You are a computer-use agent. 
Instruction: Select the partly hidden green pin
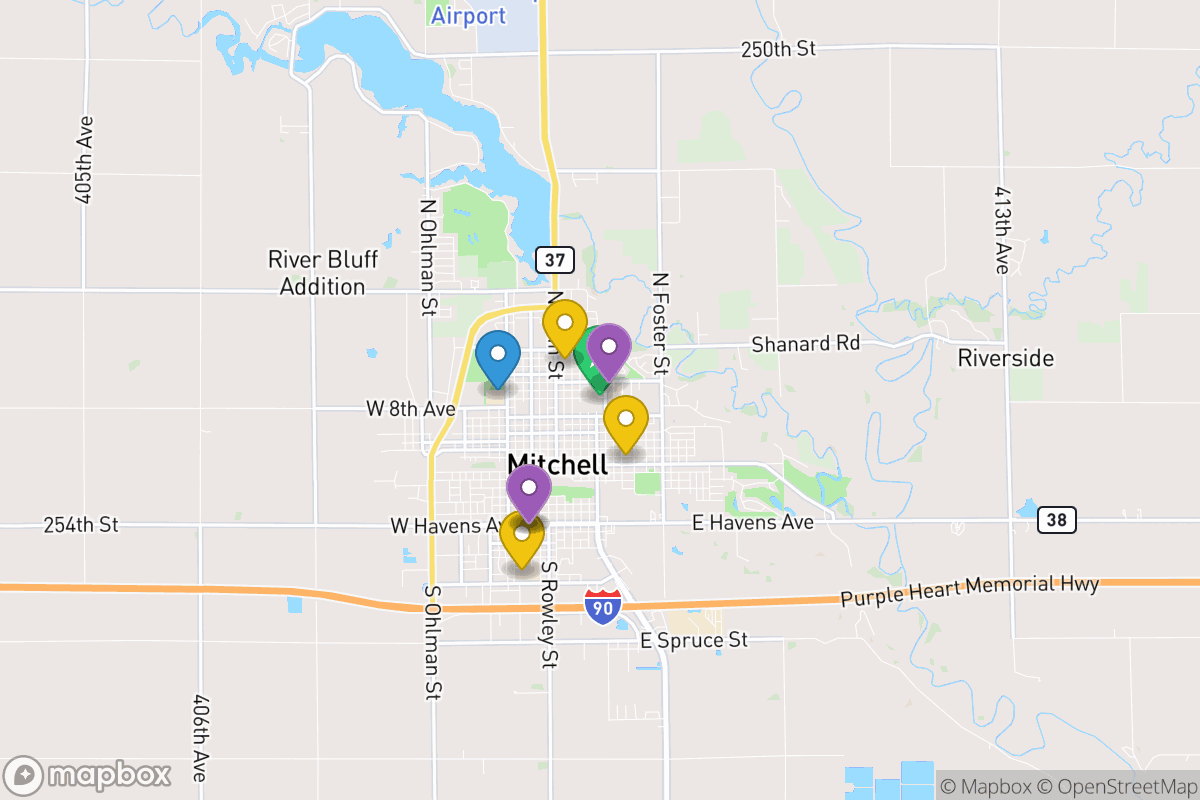click(589, 375)
